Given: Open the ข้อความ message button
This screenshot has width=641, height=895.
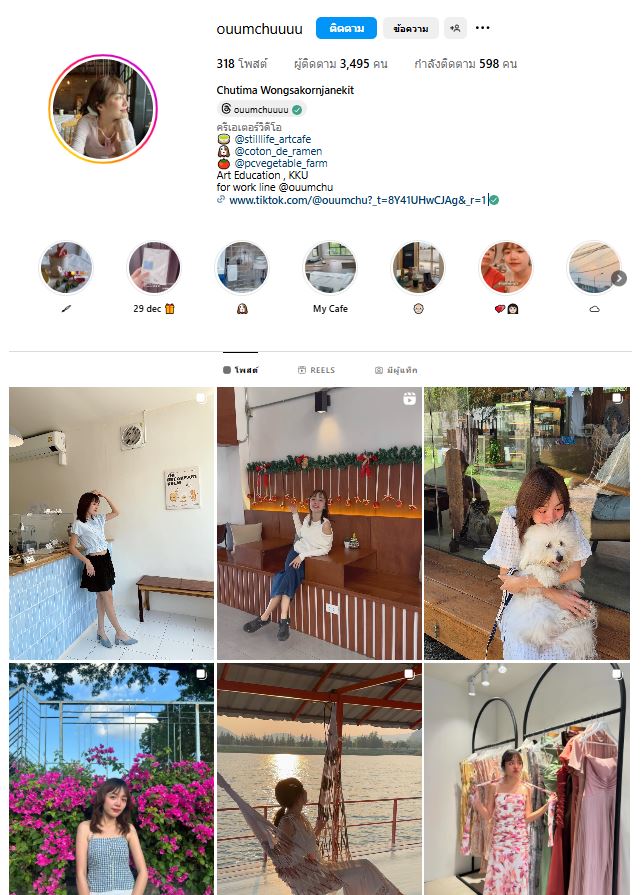Looking at the screenshot, I should click(x=410, y=28).
